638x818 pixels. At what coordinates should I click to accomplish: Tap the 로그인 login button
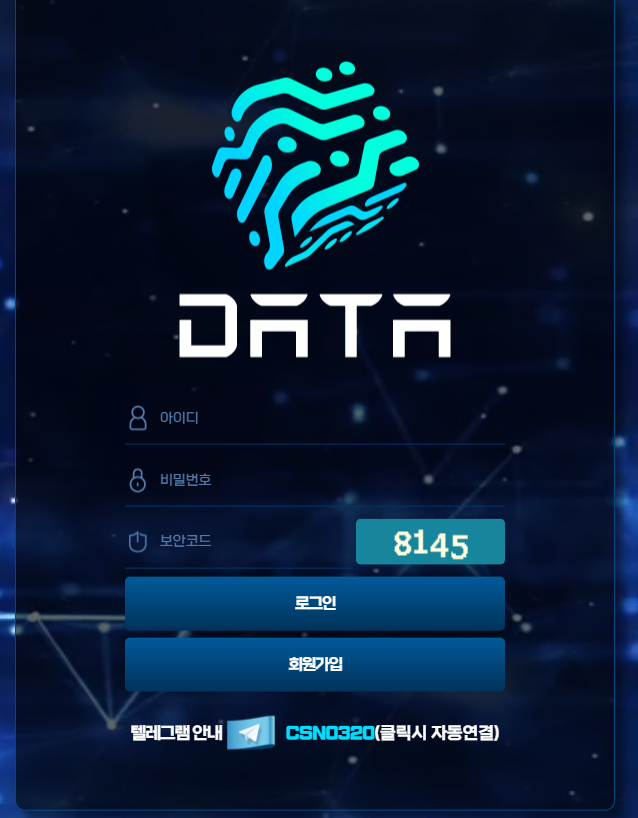(315, 603)
